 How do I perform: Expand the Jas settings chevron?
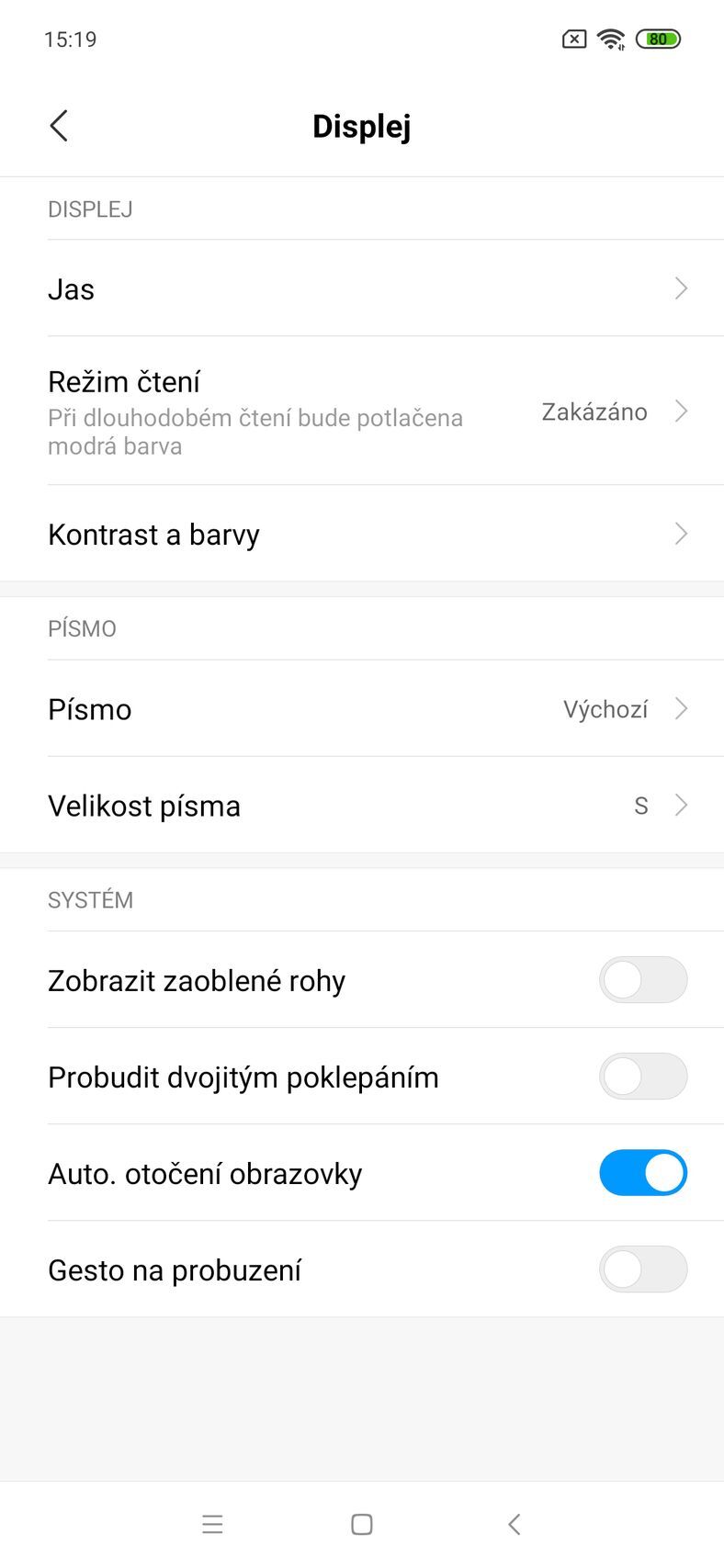coord(680,288)
